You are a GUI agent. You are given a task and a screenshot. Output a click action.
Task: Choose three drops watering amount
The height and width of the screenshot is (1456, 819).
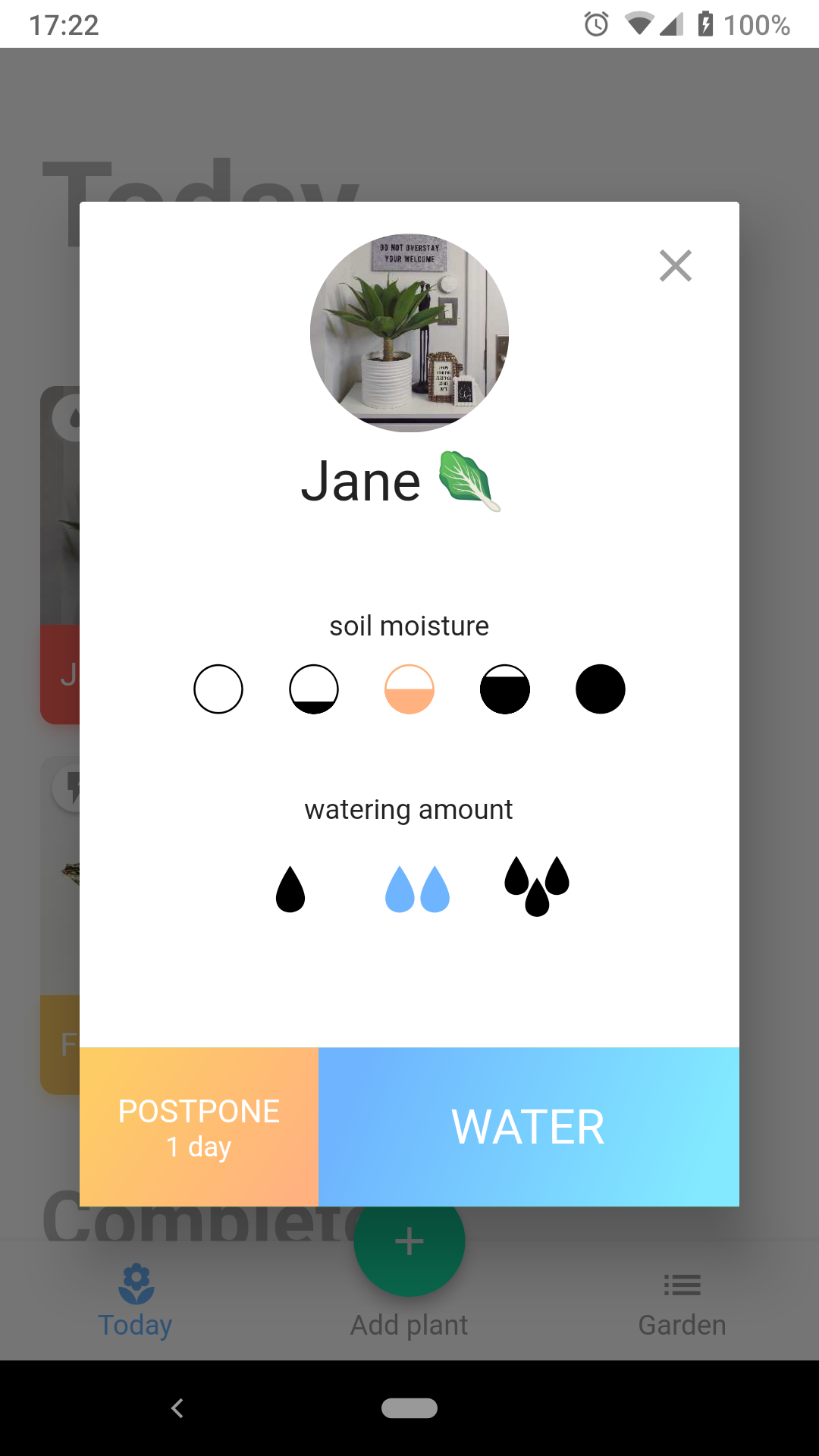point(537,886)
